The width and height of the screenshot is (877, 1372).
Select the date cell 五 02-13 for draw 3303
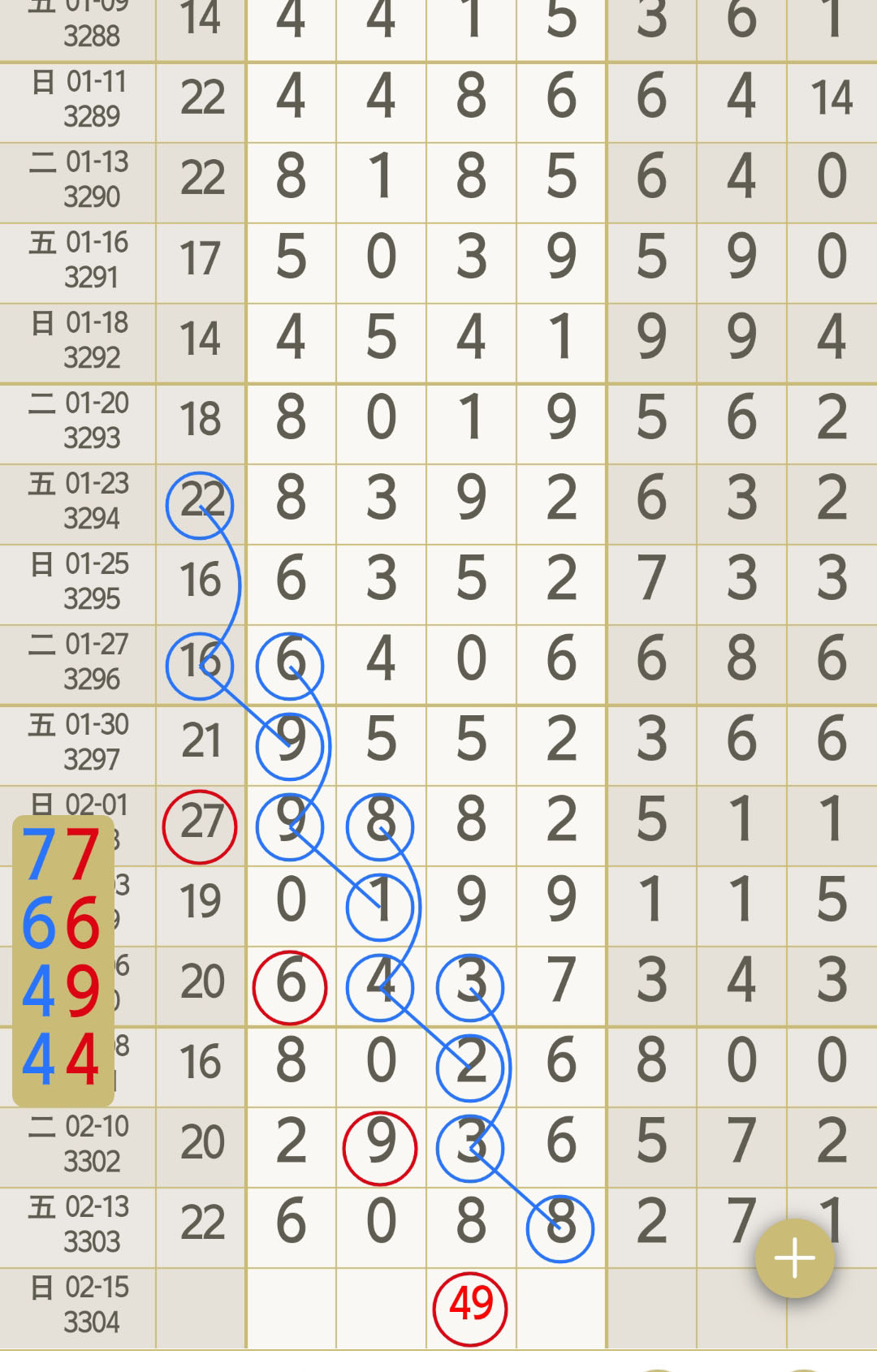[77, 1227]
